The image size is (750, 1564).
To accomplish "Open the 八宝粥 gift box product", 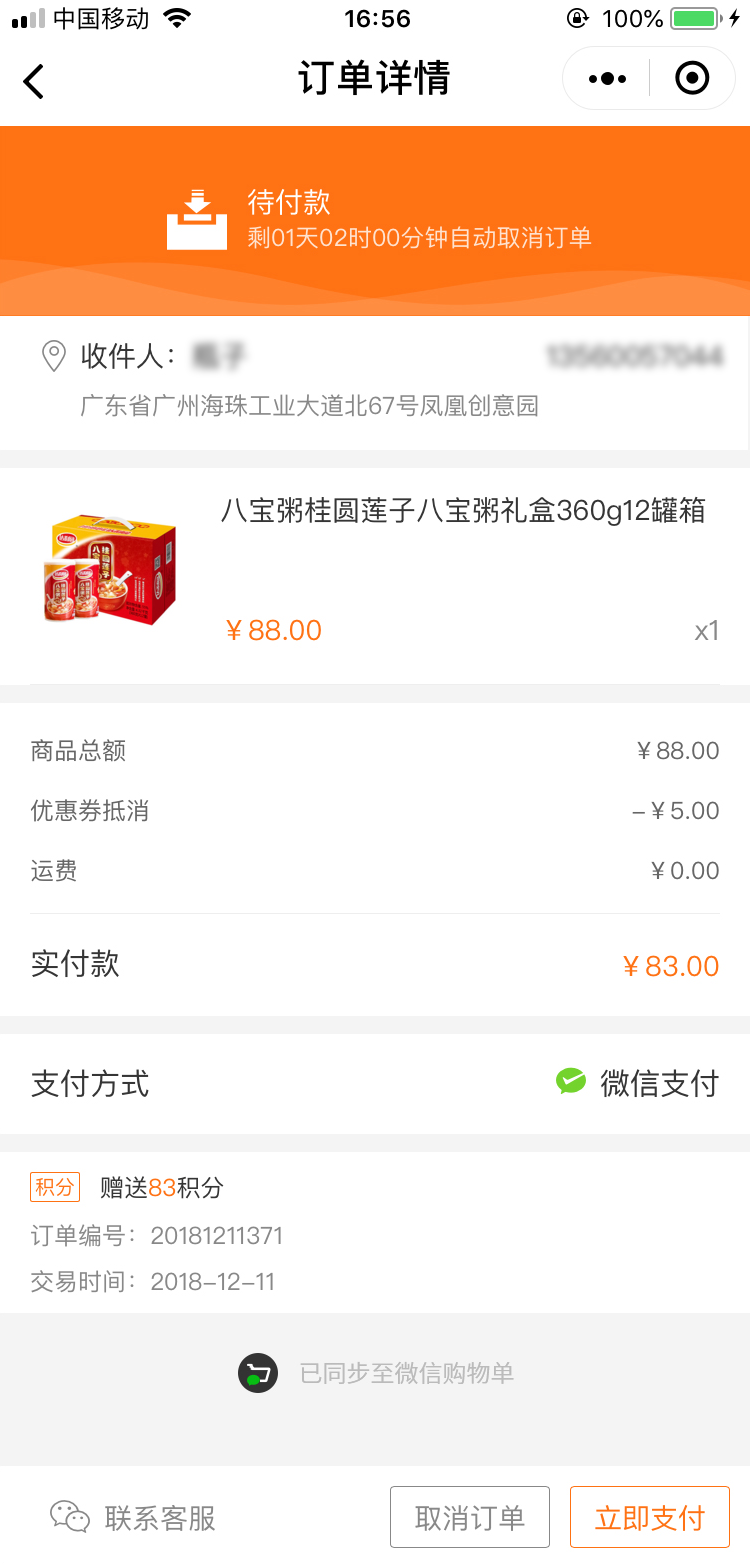I will click(375, 572).
